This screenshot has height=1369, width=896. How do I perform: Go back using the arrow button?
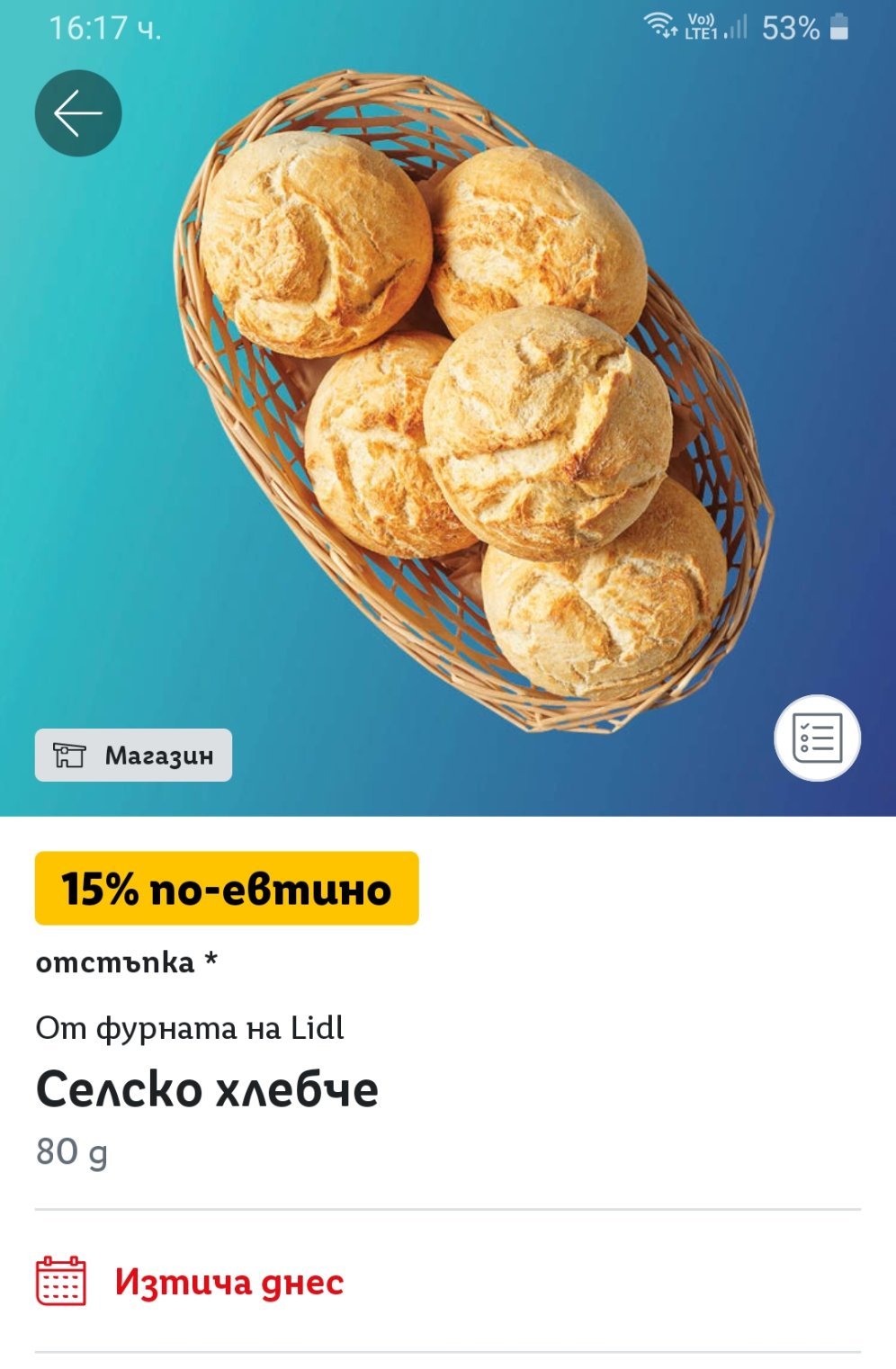[78, 113]
